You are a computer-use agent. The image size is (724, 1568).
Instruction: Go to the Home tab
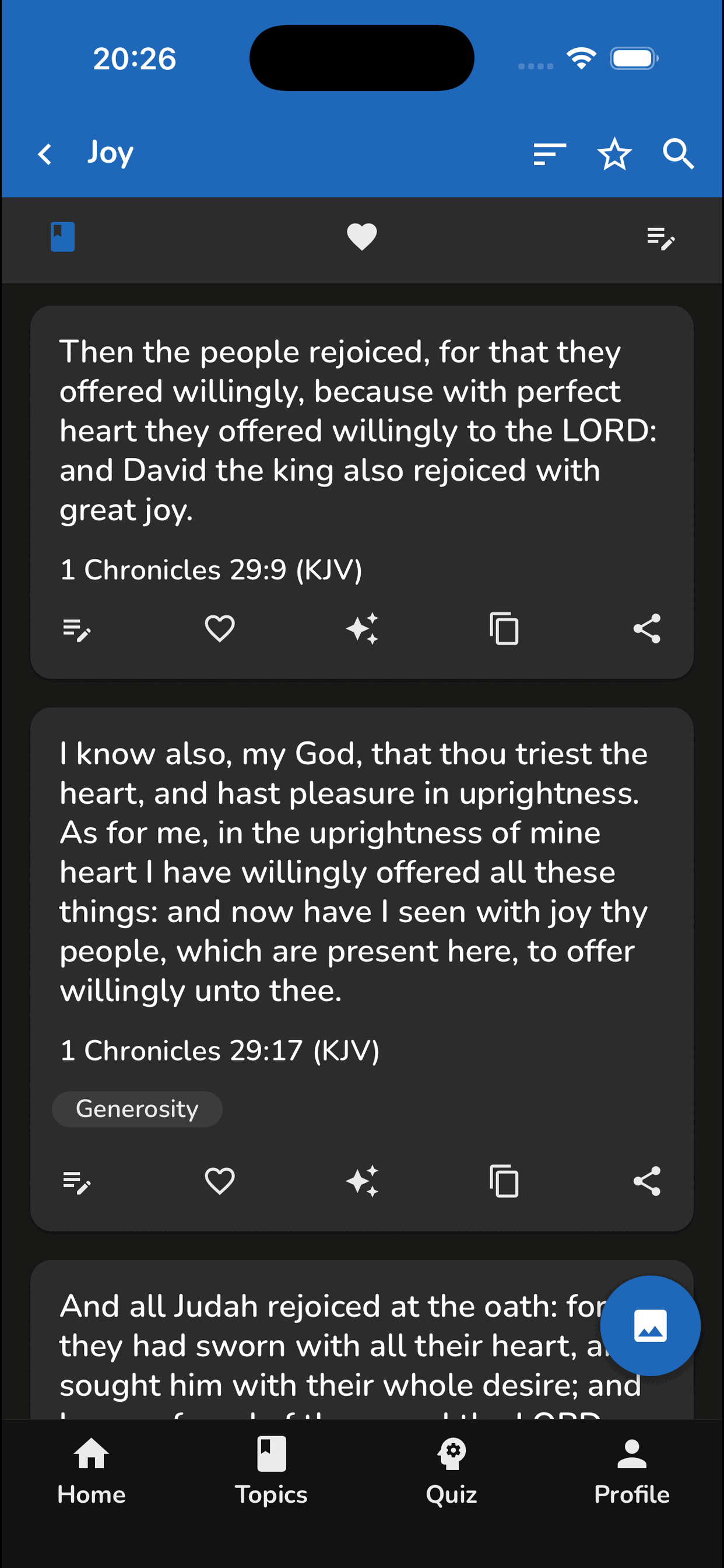[92, 1471]
